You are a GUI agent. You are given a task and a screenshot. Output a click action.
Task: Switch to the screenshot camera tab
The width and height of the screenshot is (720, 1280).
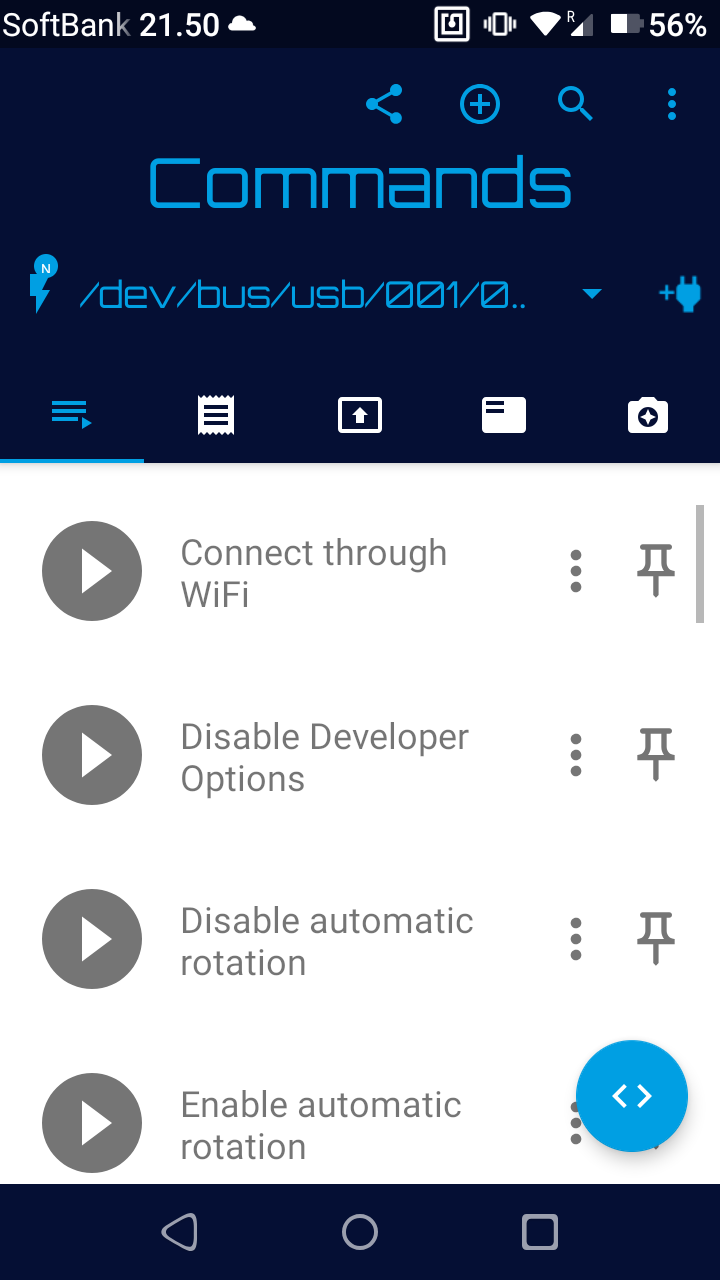click(648, 415)
